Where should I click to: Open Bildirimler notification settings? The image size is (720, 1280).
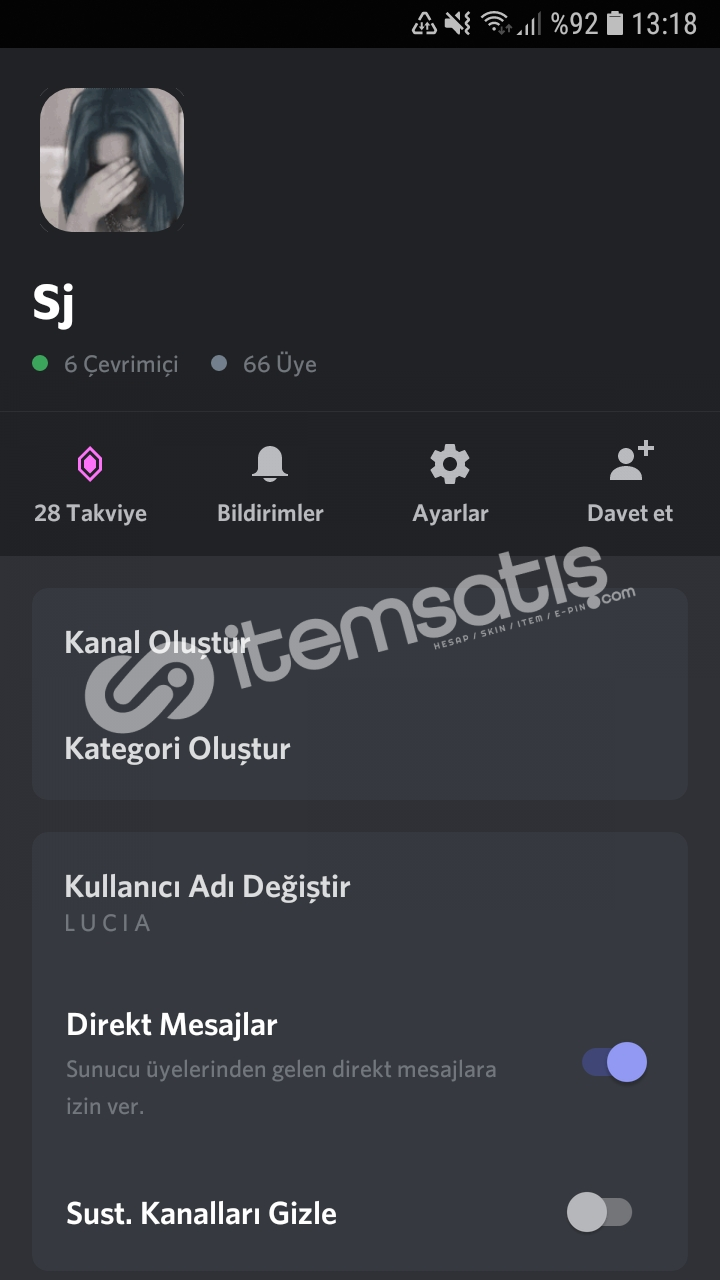[270, 485]
